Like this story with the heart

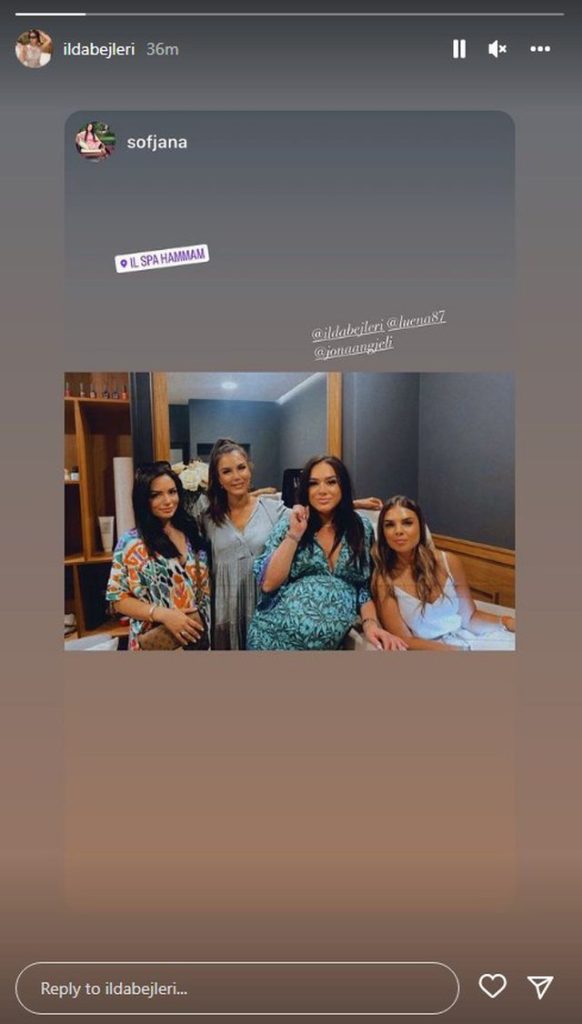click(x=493, y=986)
